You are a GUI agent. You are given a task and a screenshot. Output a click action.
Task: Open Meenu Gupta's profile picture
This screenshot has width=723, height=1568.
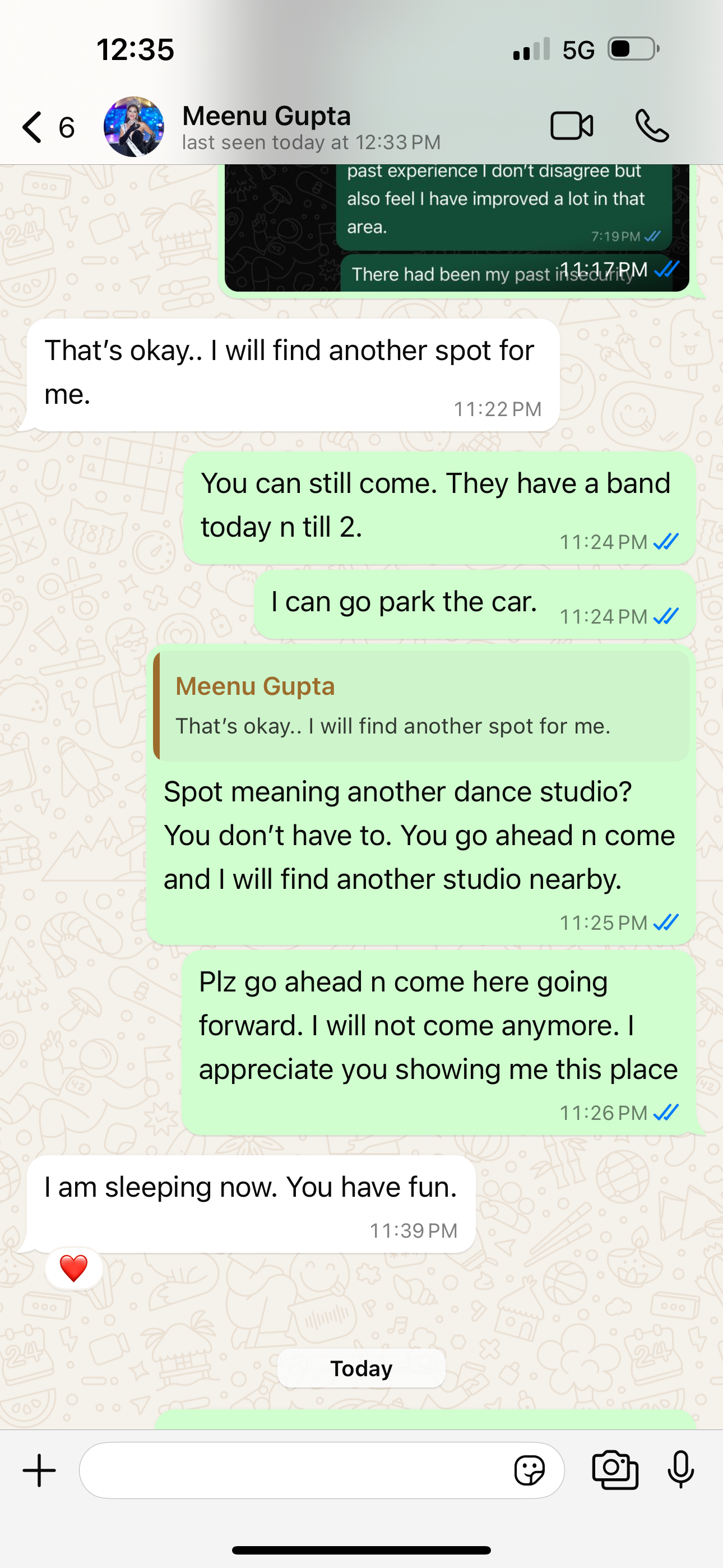point(133,127)
